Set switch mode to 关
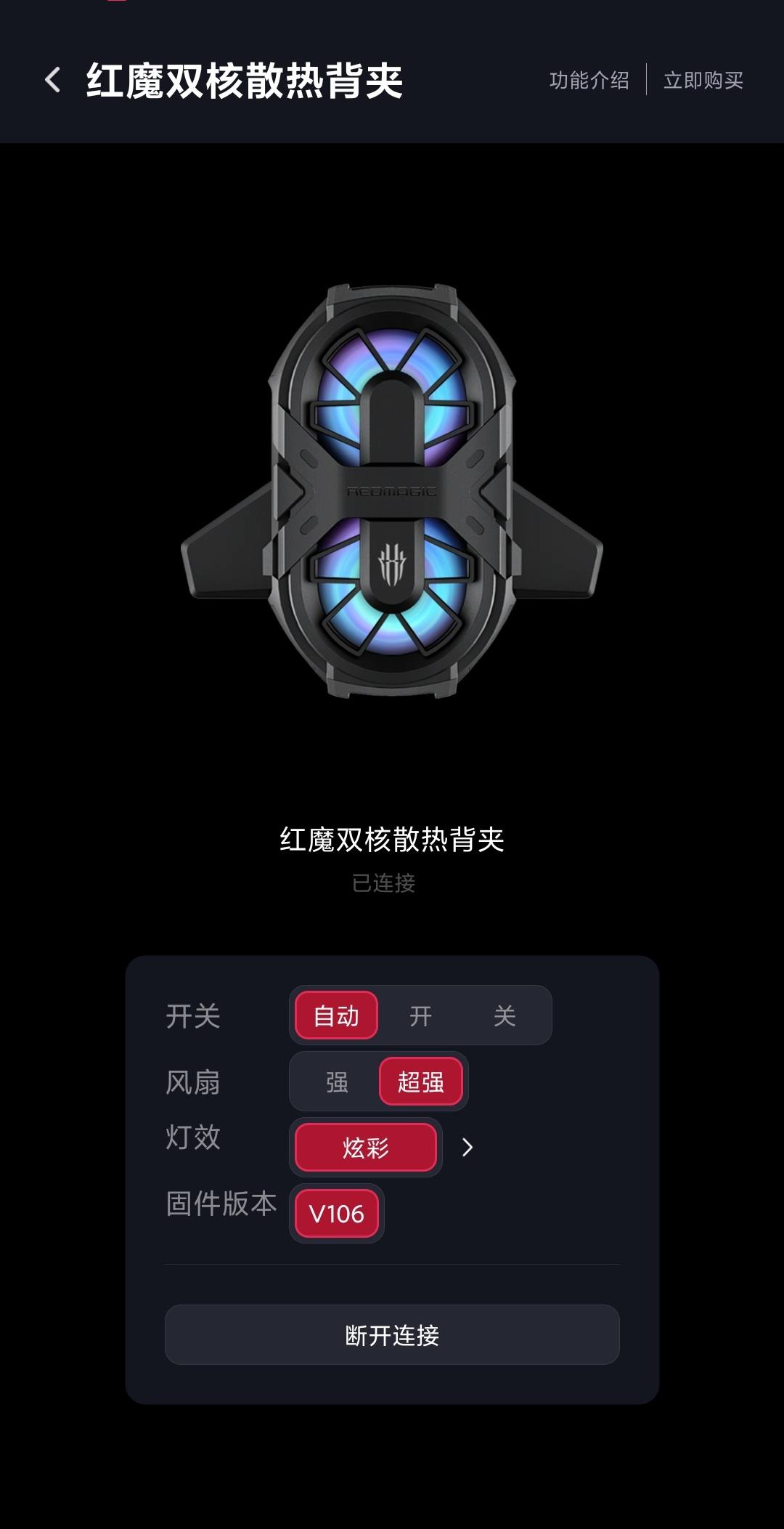The width and height of the screenshot is (784, 1529). 505,1015
